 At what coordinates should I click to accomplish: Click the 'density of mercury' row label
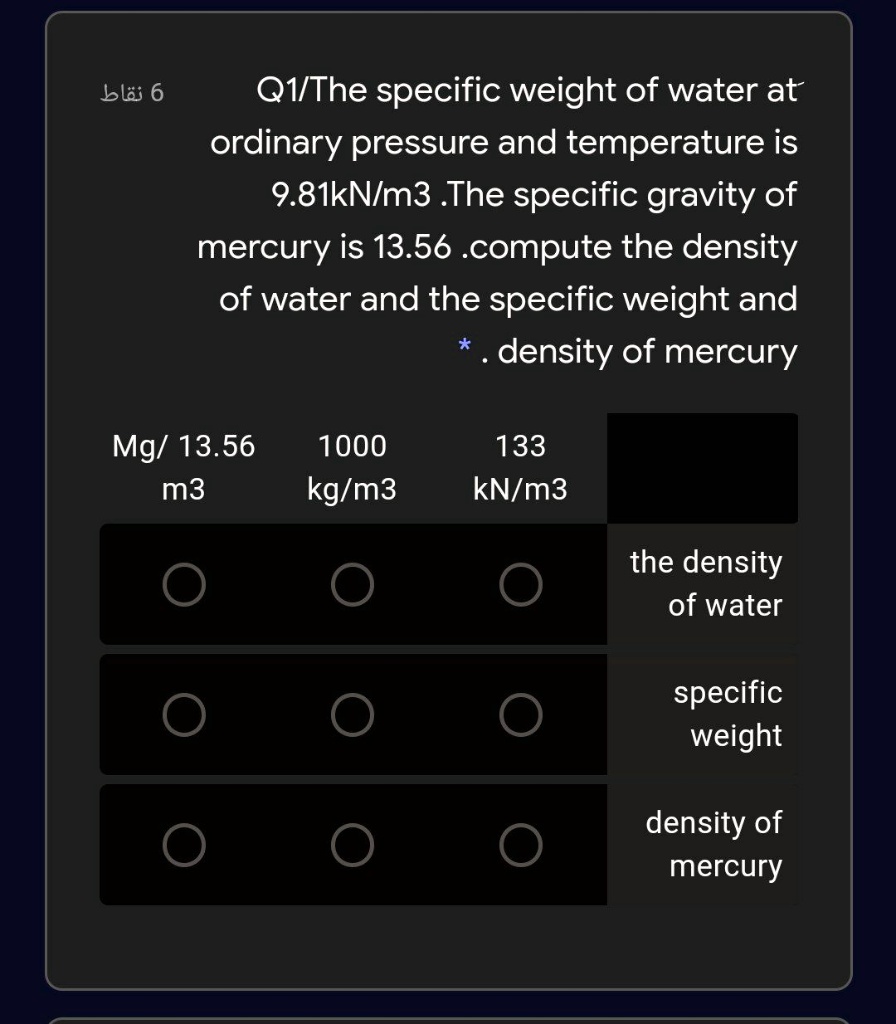click(713, 844)
